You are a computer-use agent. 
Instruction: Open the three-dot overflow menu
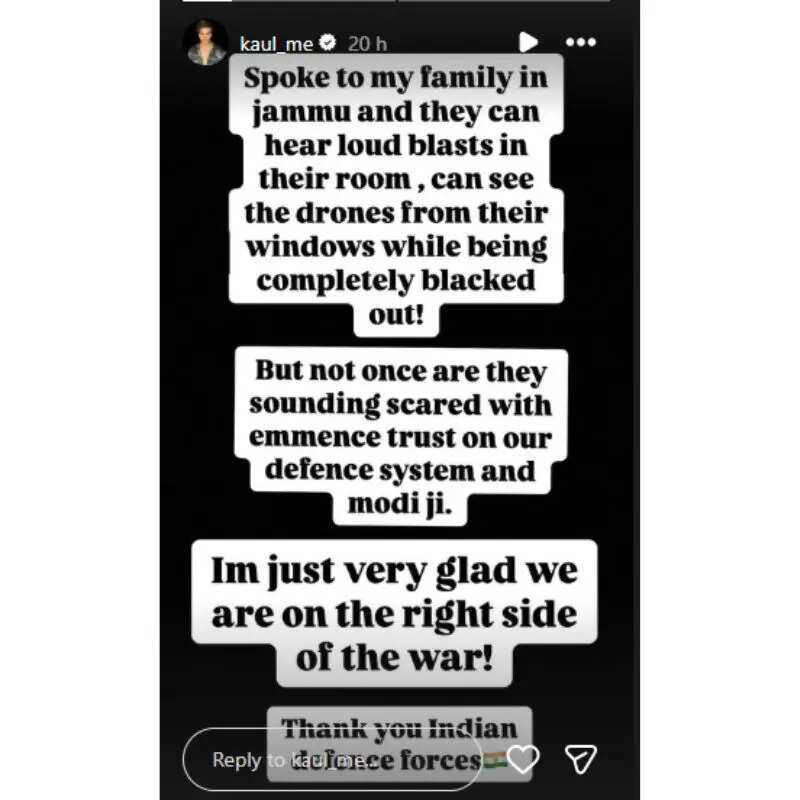pyautogui.click(x=581, y=42)
